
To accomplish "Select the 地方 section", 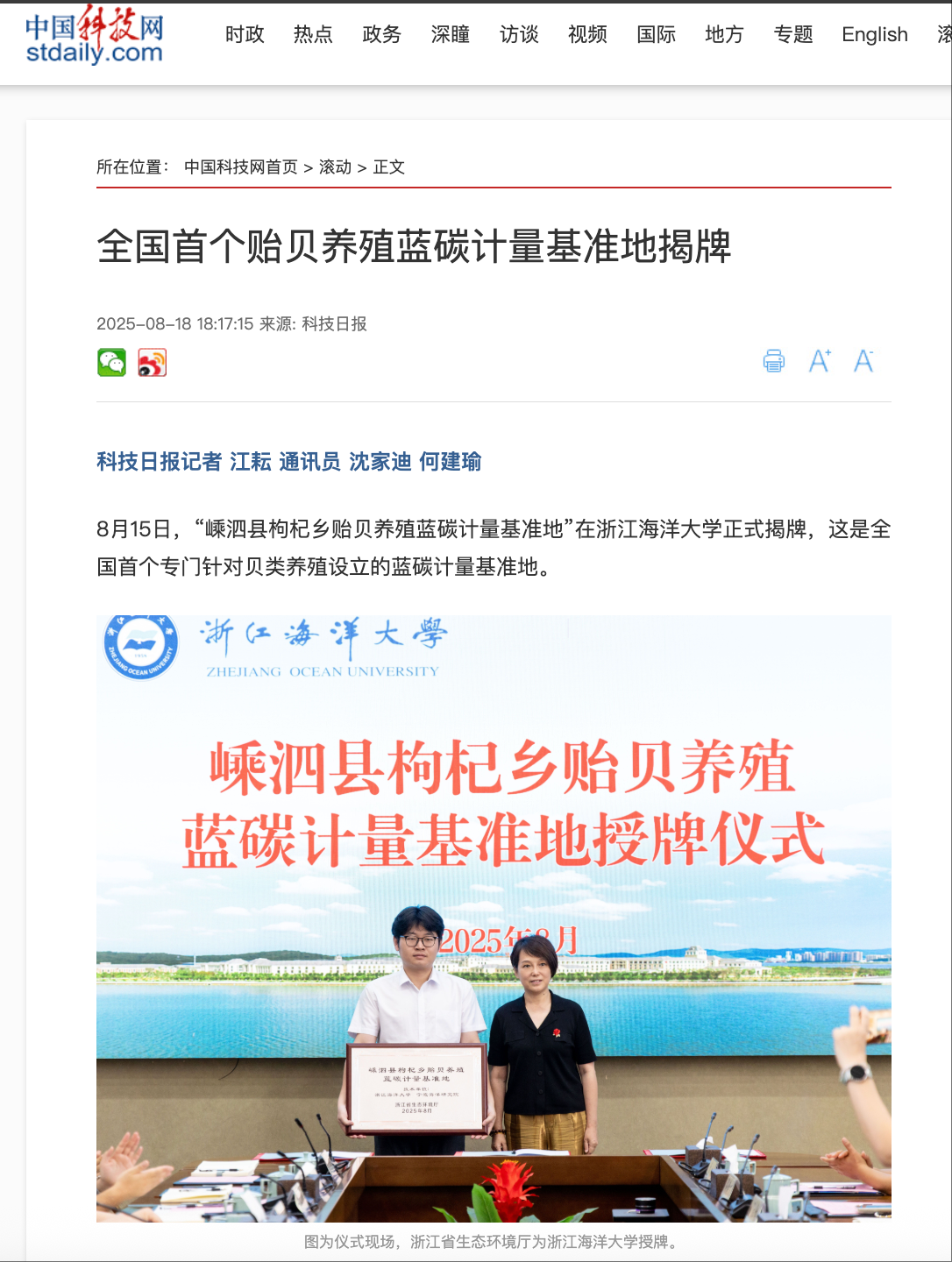I will pos(724,34).
